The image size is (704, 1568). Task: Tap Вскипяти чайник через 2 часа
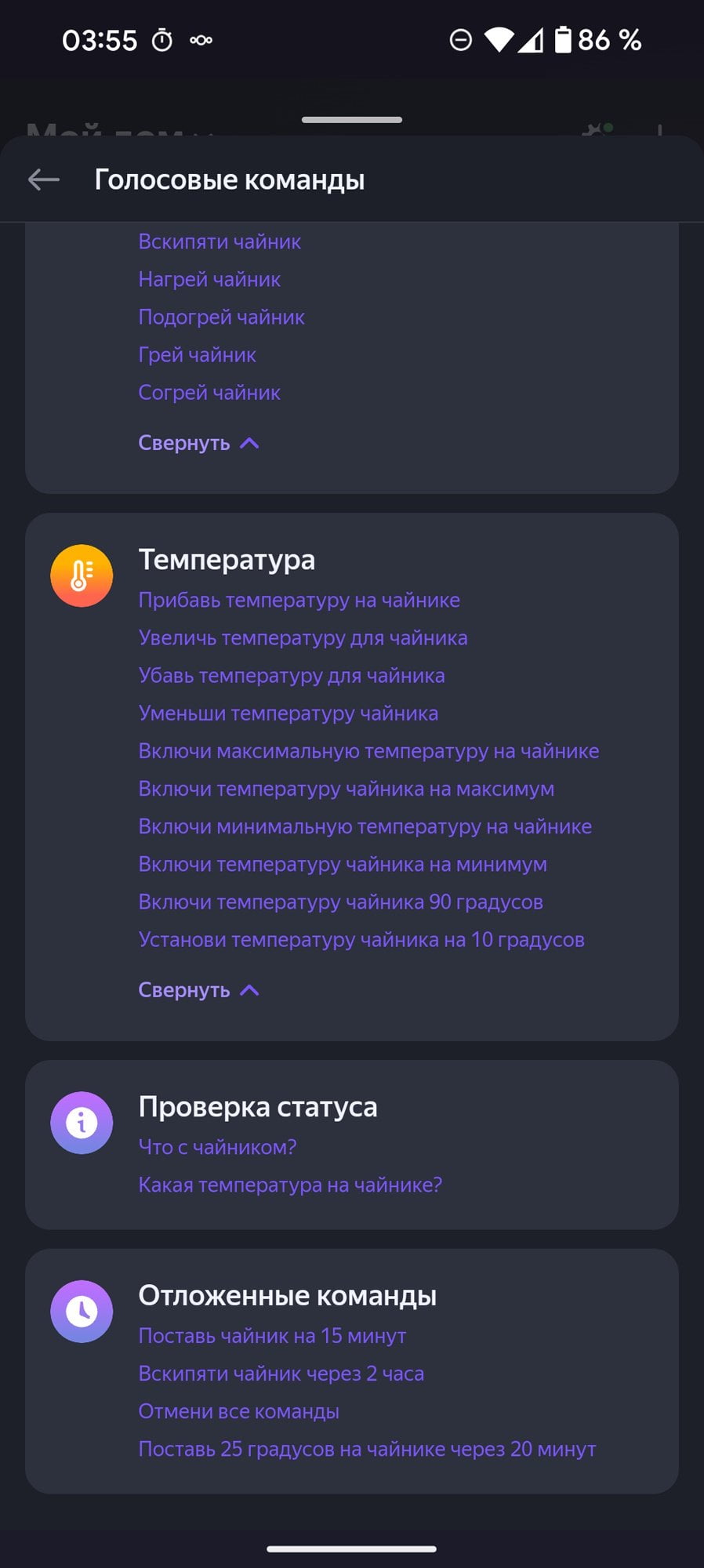click(281, 1374)
